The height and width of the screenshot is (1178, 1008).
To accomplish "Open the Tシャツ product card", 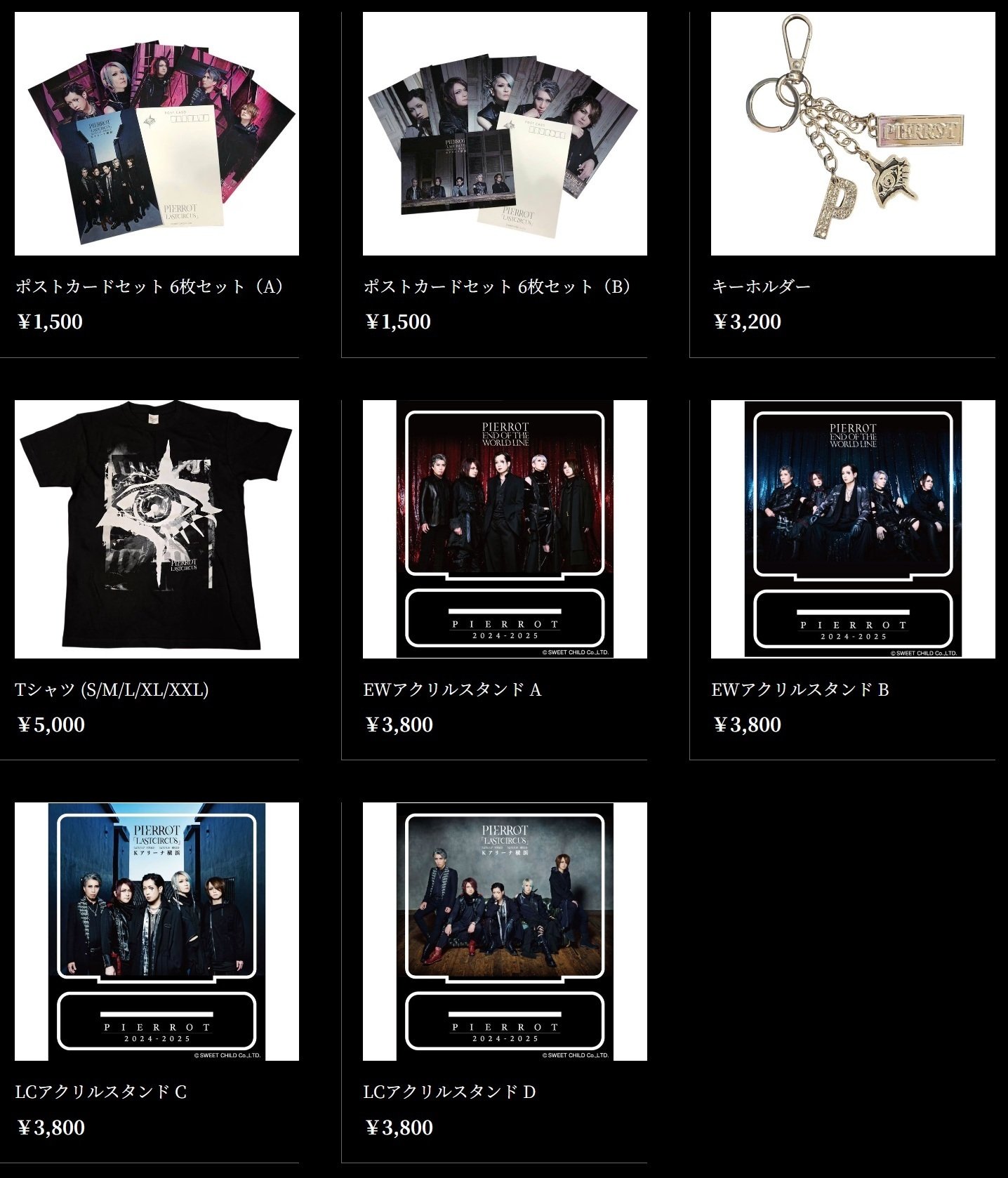I will (157, 529).
